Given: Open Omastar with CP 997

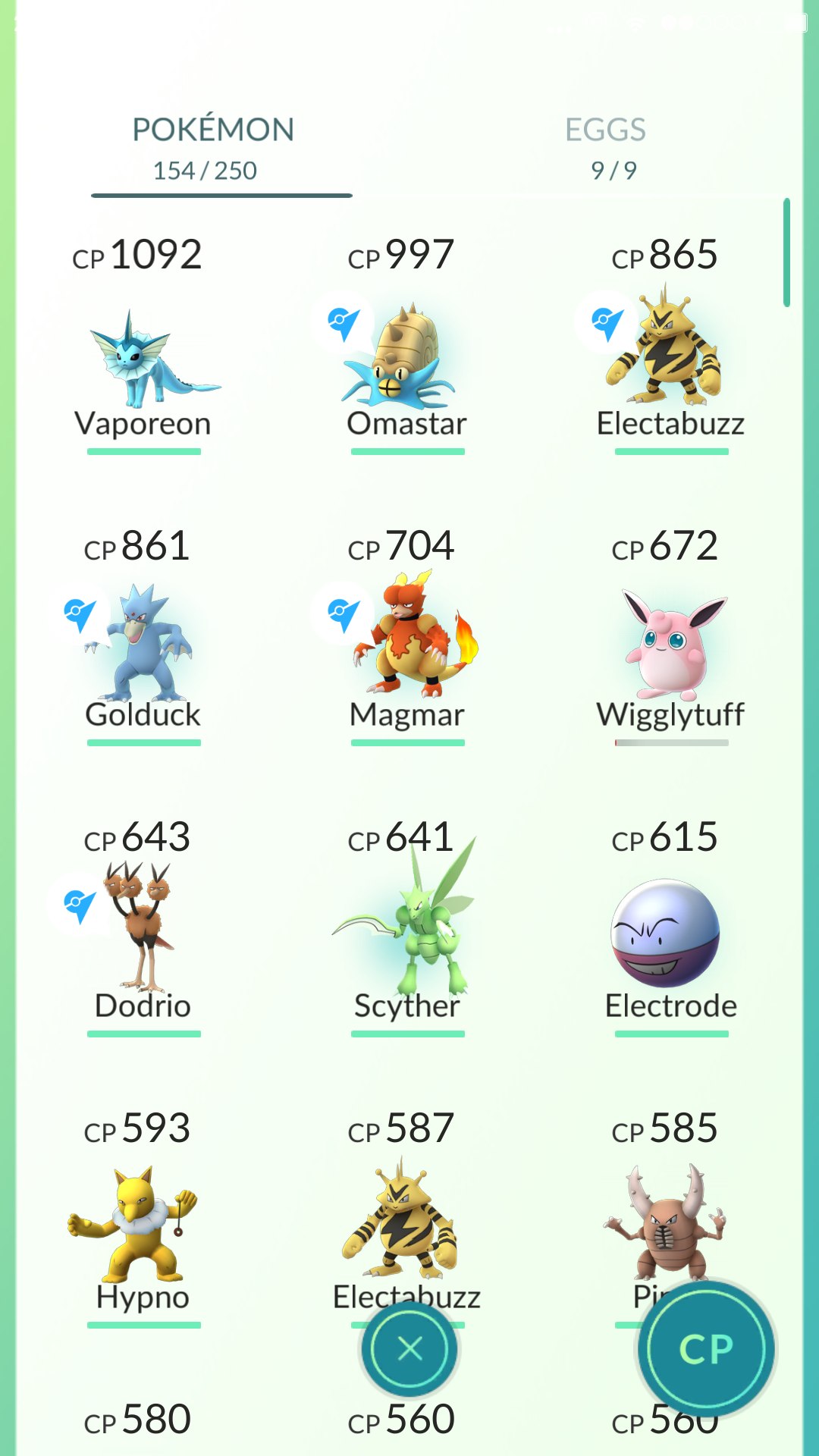Looking at the screenshot, I should 407,356.
